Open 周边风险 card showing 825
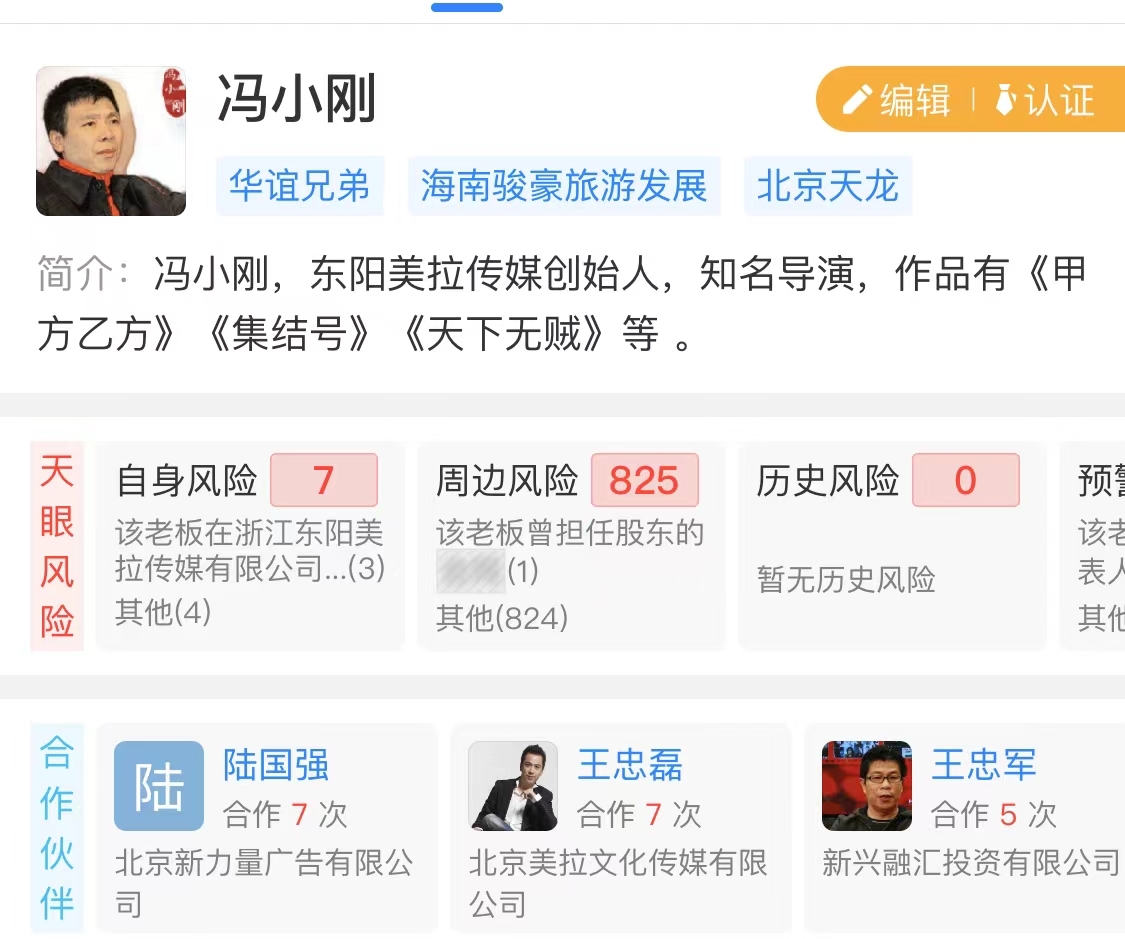This screenshot has height=939, width=1125. [x=570, y=545]
